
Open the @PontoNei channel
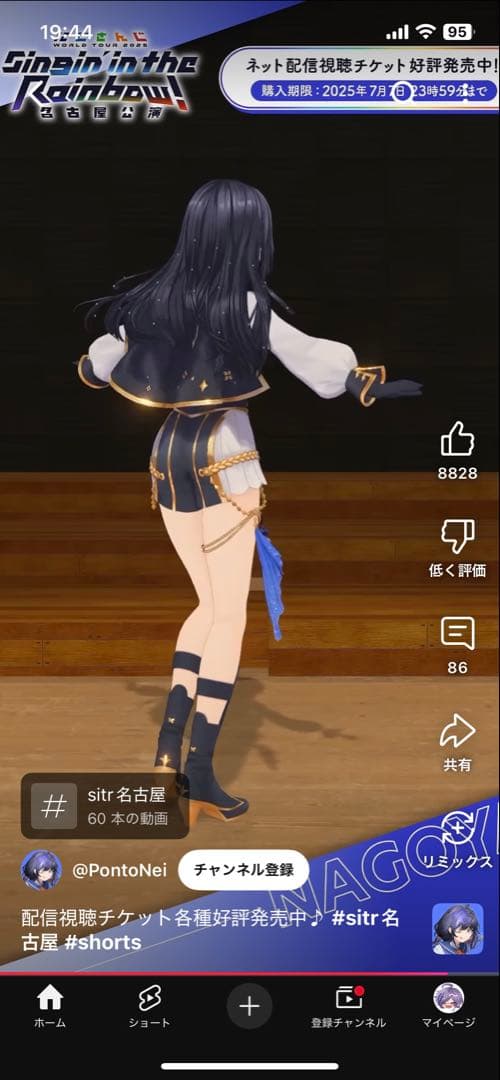(x=120, y=871)
